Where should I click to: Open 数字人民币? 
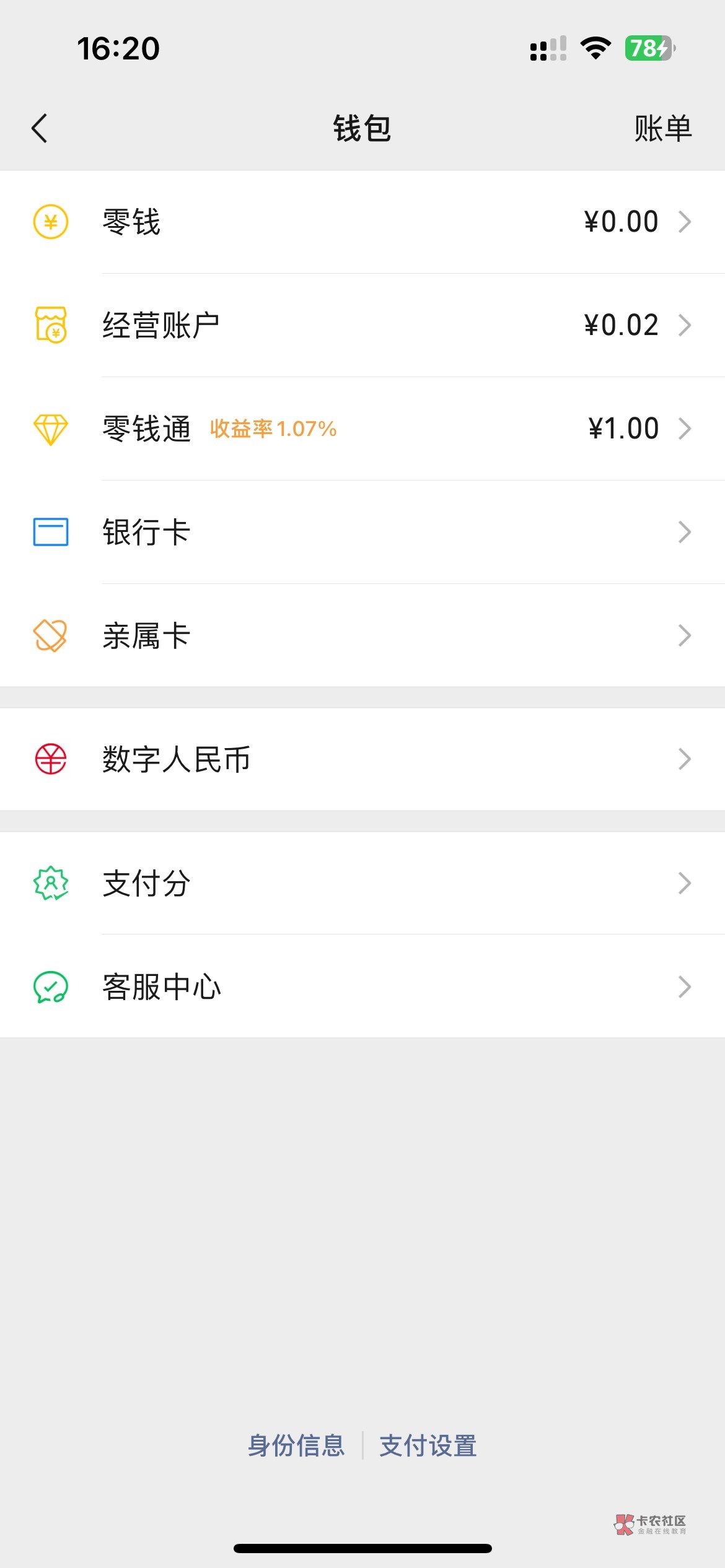point(362,759)
